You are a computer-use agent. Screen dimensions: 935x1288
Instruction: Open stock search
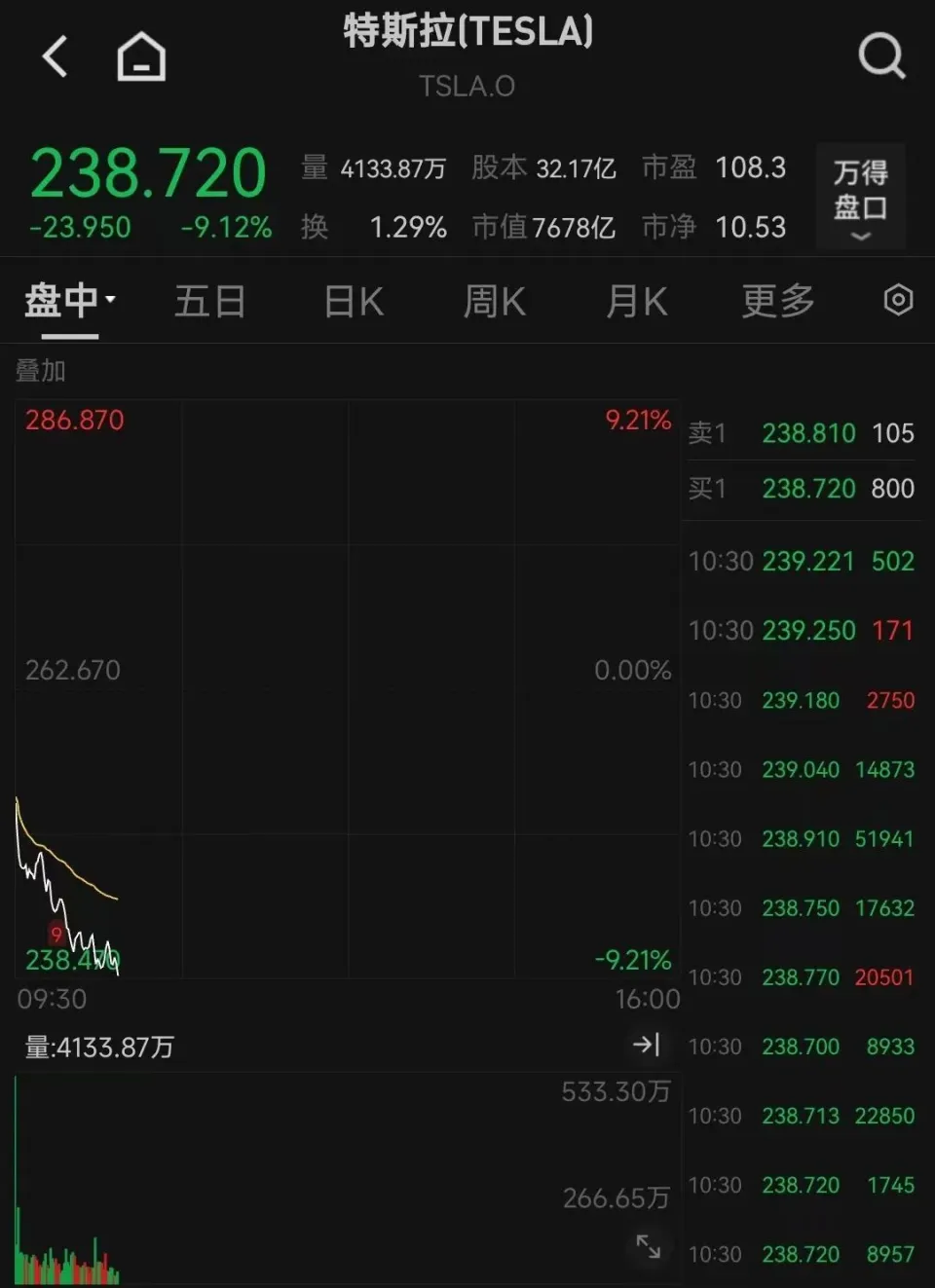[x=881, y=55]
